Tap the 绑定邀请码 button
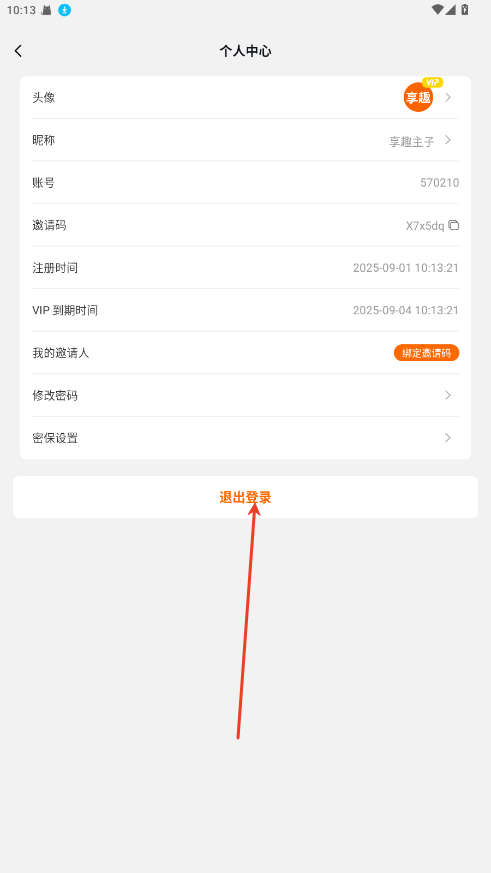 [426, 353]
